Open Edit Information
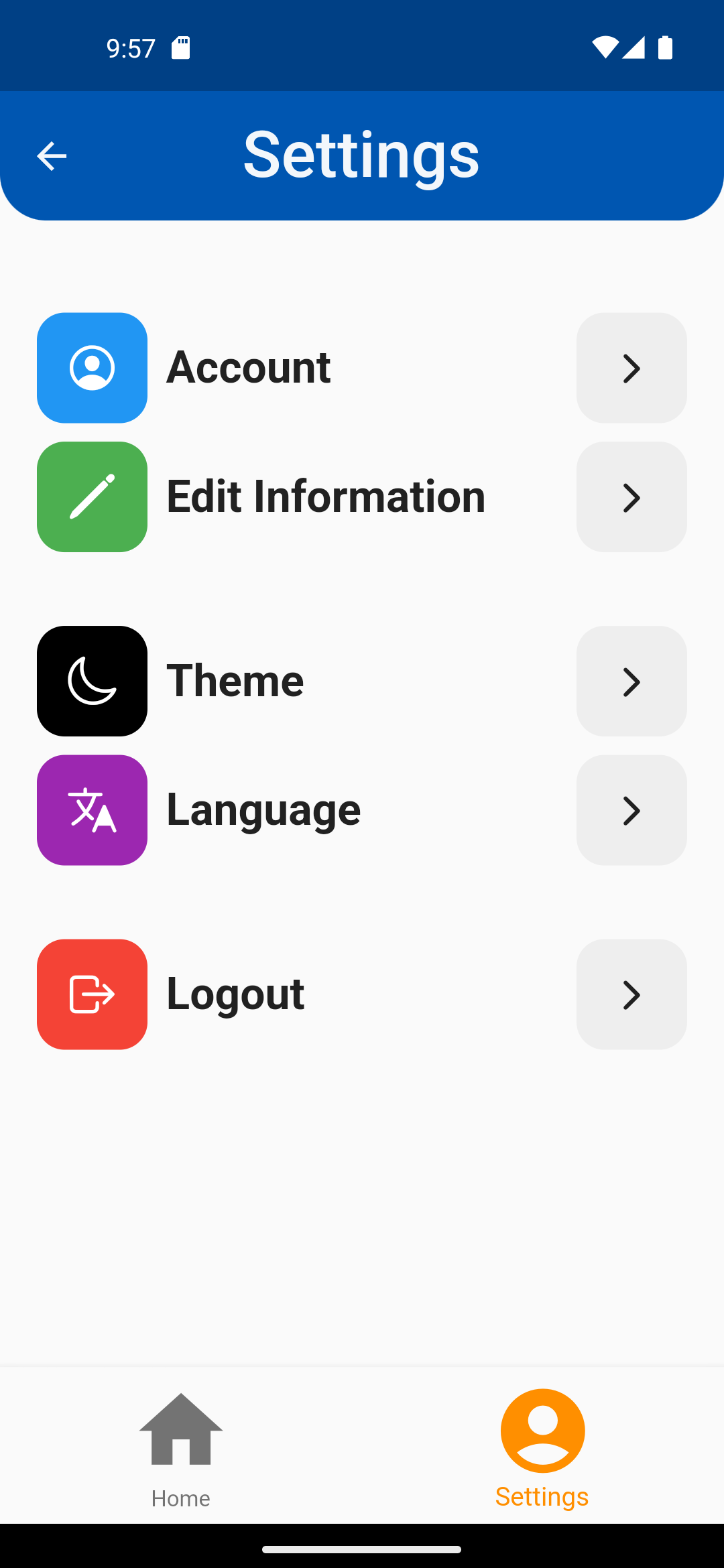The height and width of the screenshot is (1568, 724). [362, 497]
